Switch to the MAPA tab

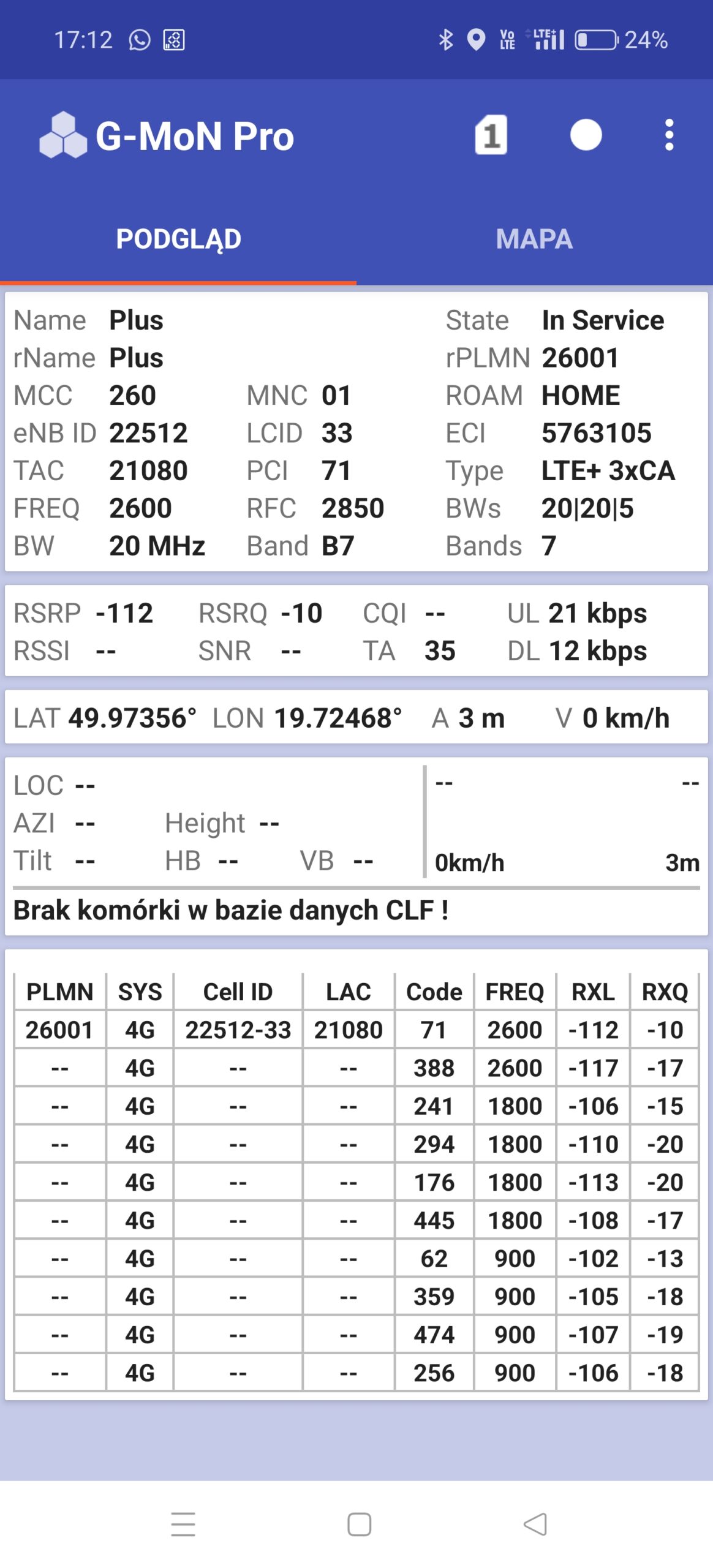pos(534,239)
